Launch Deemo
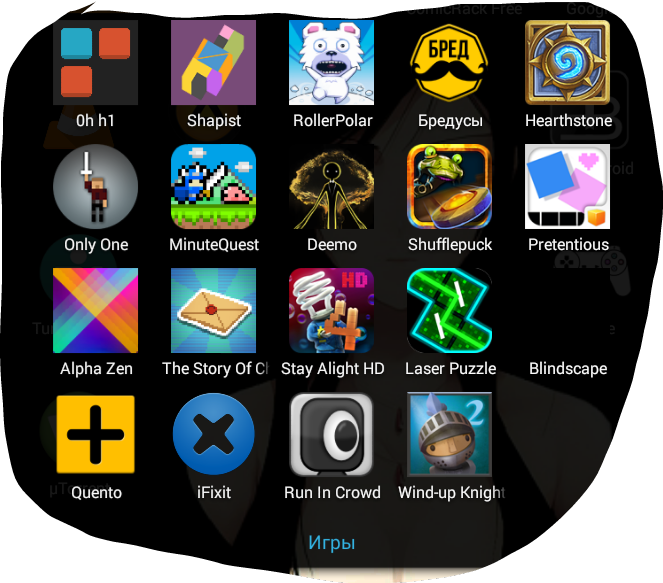The width and height of the screenshot is (663, 583). point(332,187)
